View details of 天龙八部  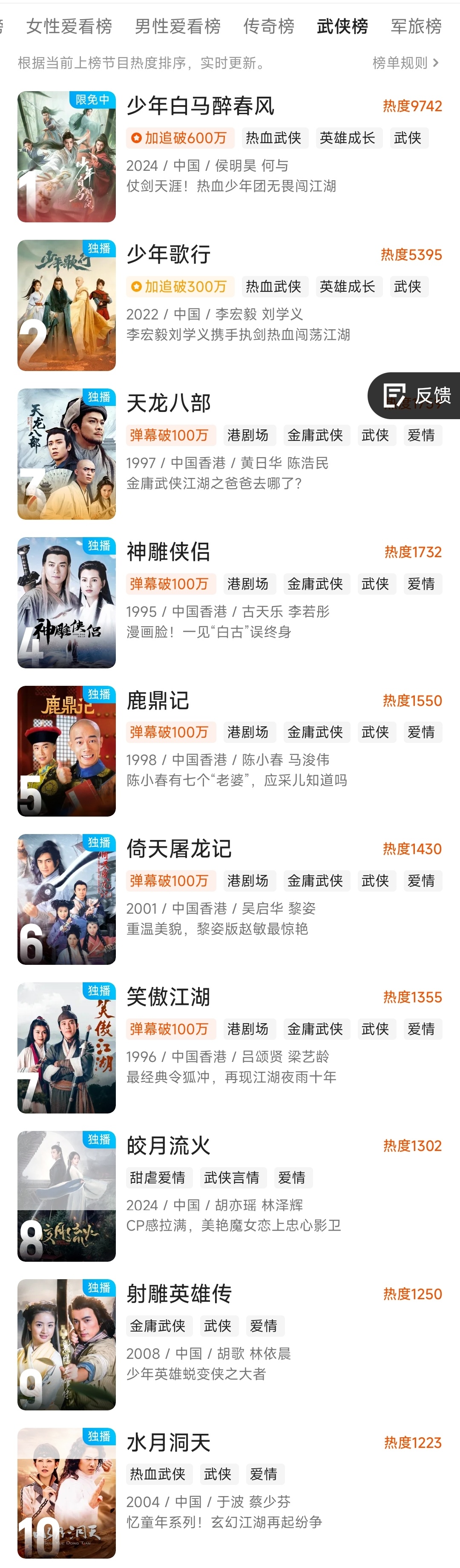pos(169,403)
